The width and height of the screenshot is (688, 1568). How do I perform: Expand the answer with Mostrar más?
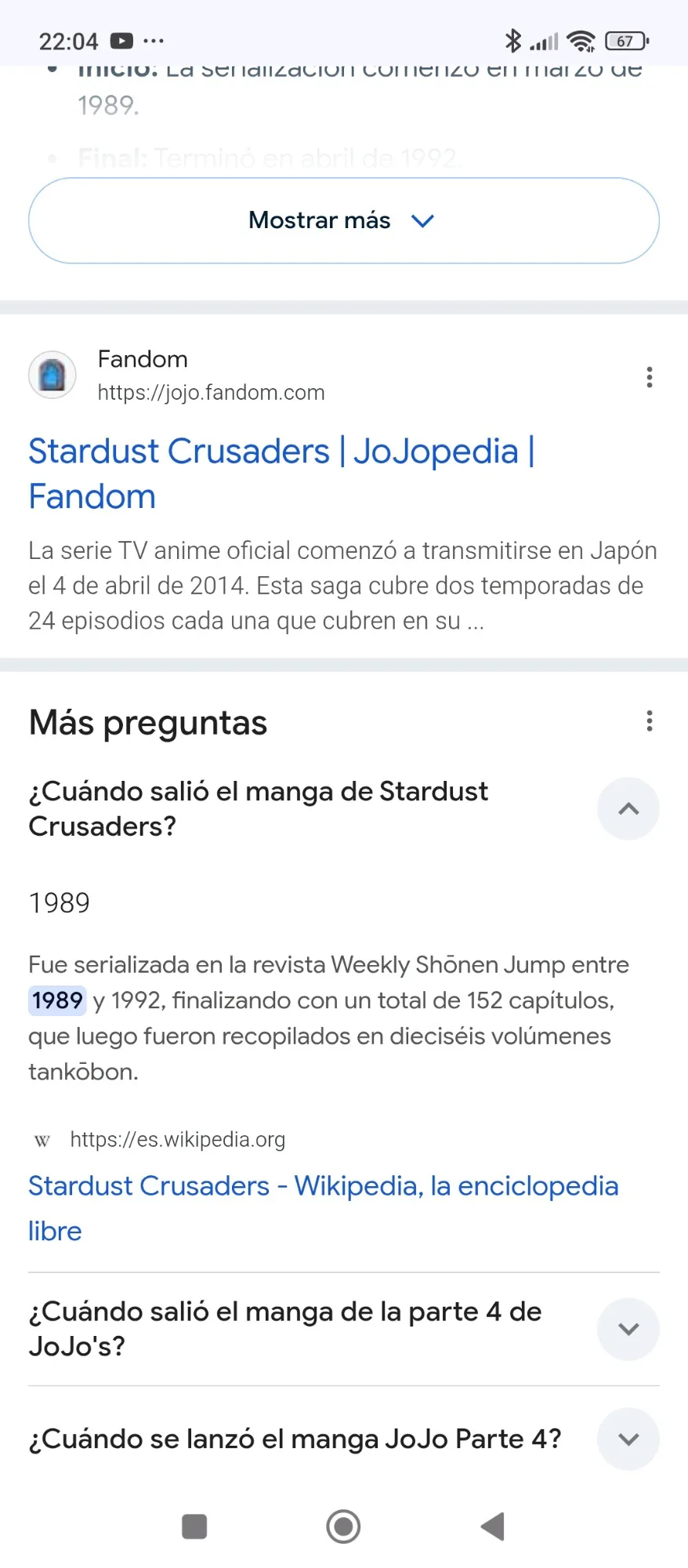[x=343, y=220]
